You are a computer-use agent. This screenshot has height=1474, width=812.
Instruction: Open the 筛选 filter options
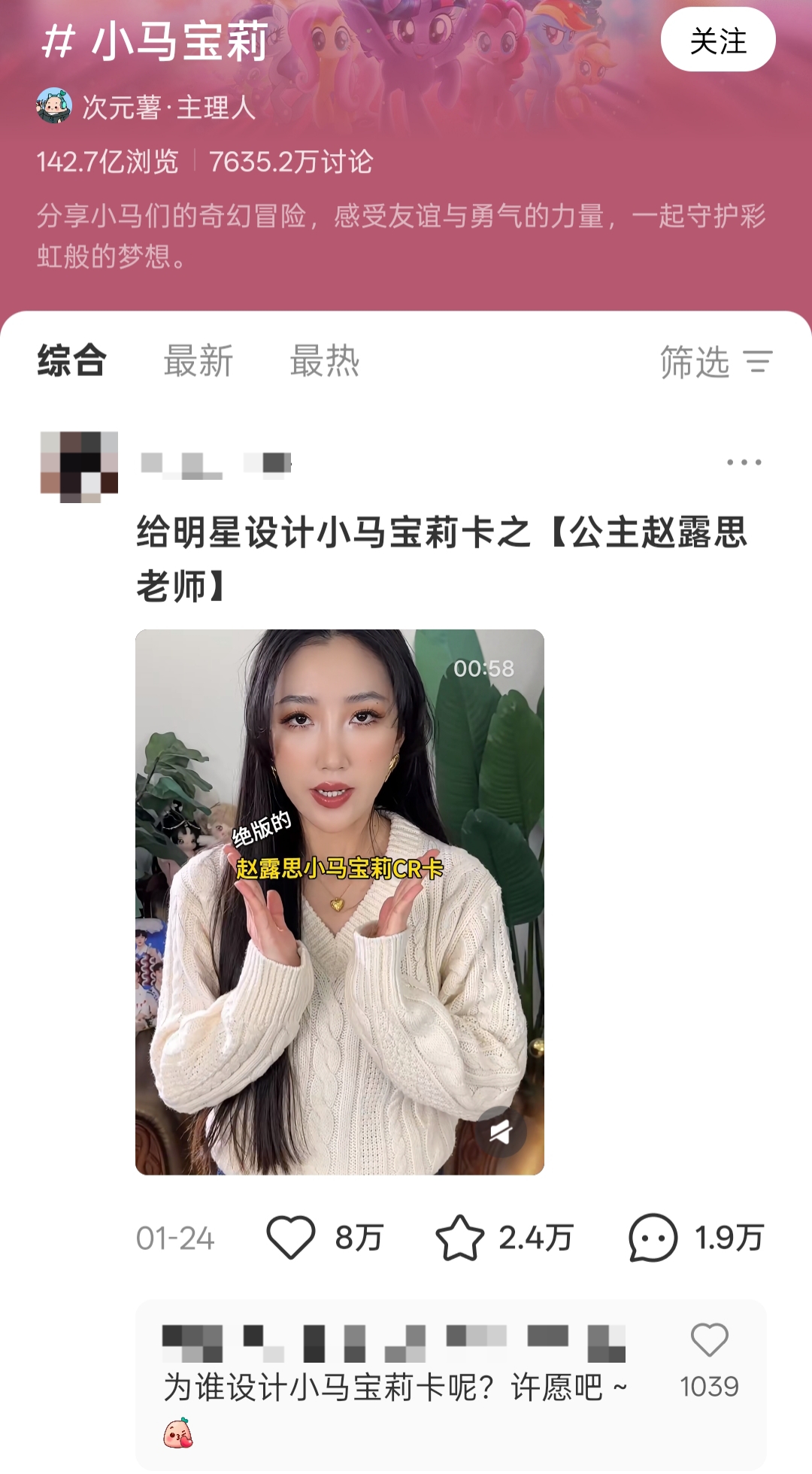[x=715, y=362]
